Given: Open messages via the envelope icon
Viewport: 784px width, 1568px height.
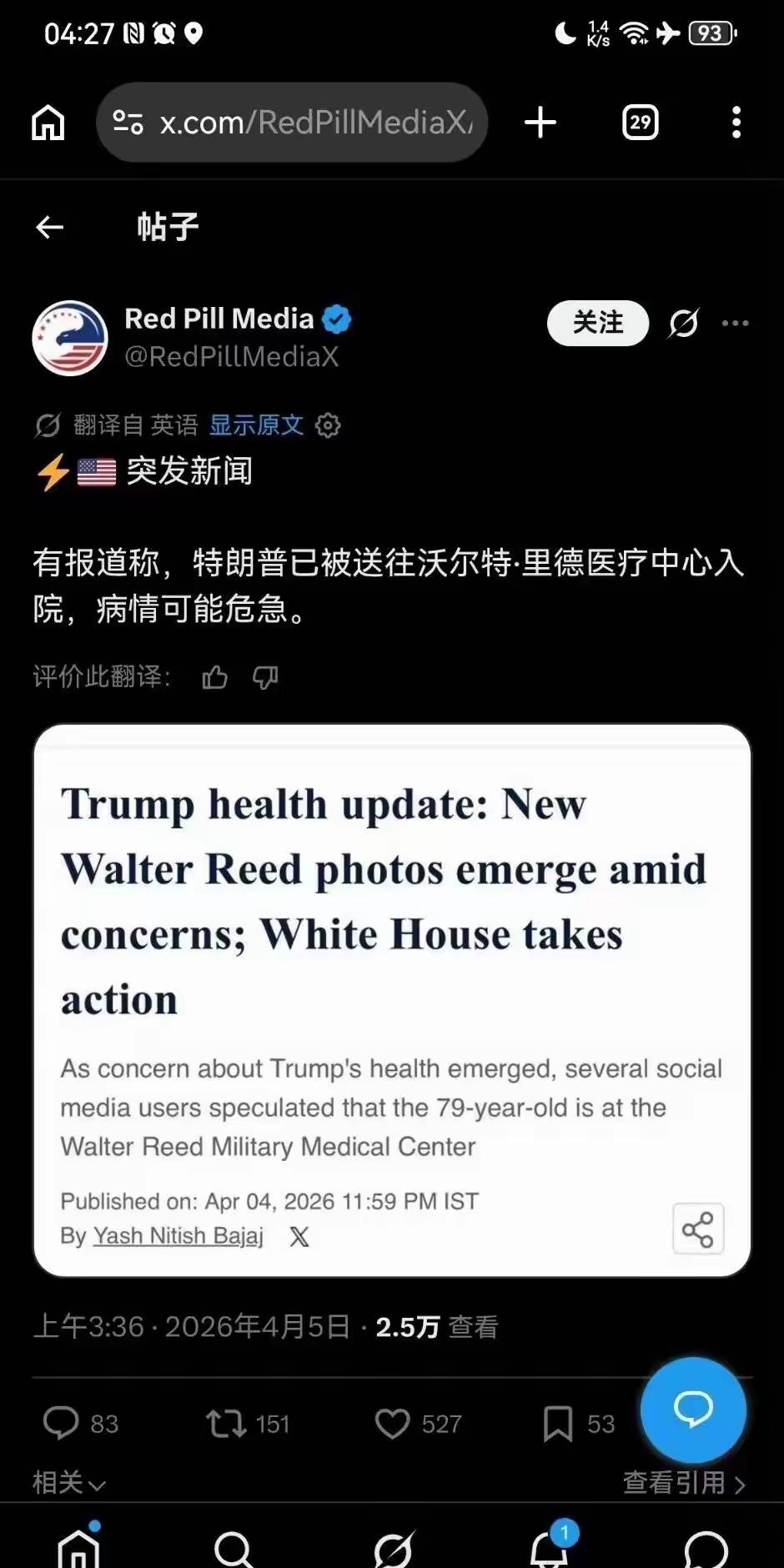Looking at the screenshot, I should pyautogui.click(x=706, y=1548).
